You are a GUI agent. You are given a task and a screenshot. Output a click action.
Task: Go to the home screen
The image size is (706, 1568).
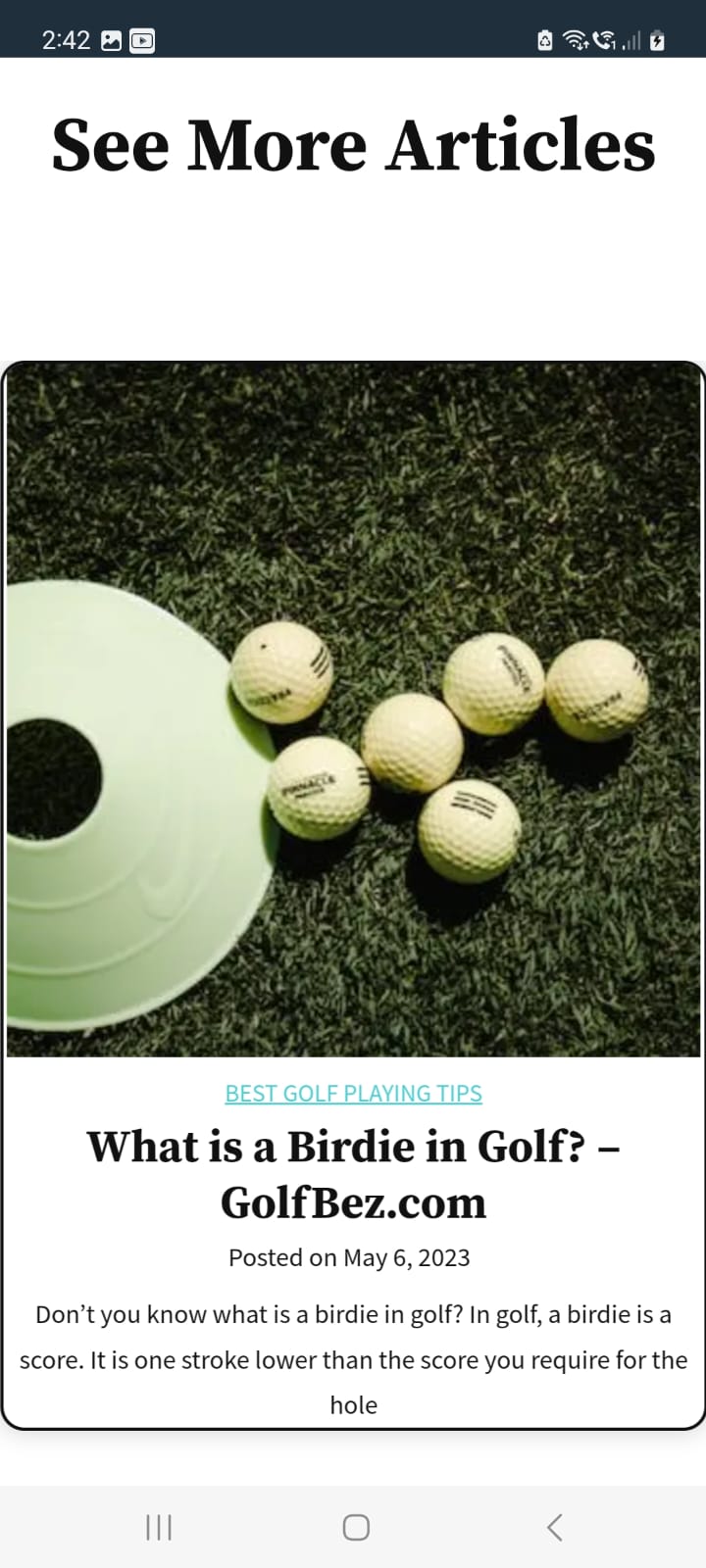356,1527
